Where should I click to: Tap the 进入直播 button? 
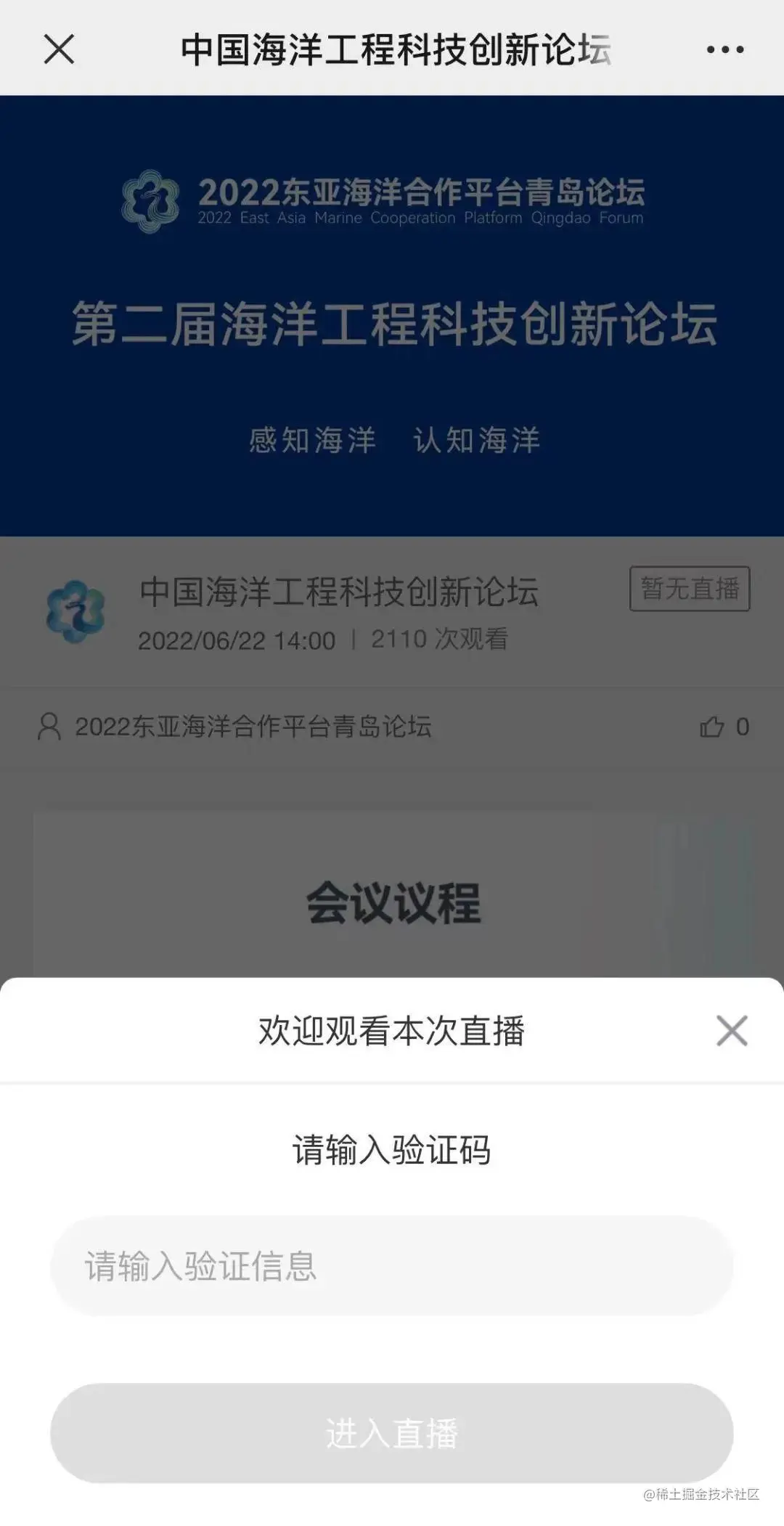(x=392, y=1433)
